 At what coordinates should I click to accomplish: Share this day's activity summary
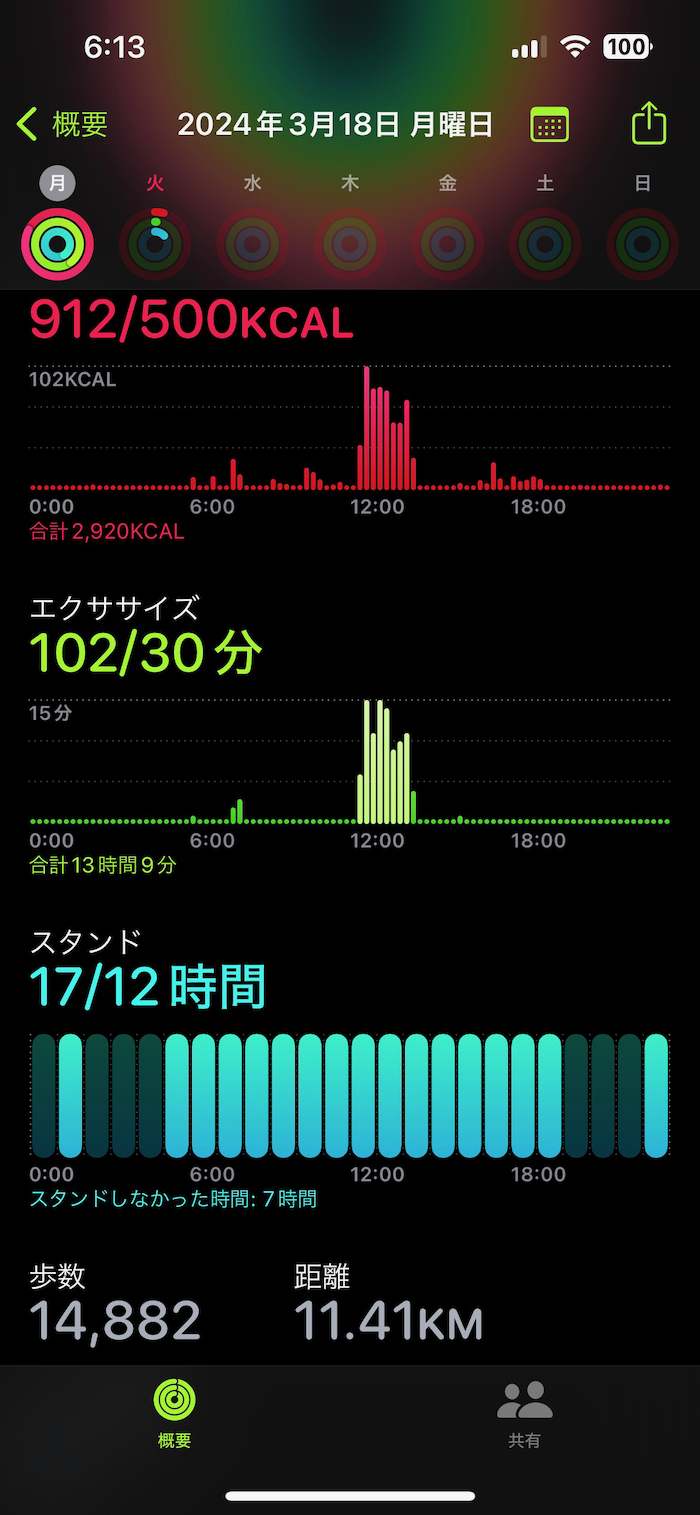click(648, 125)
